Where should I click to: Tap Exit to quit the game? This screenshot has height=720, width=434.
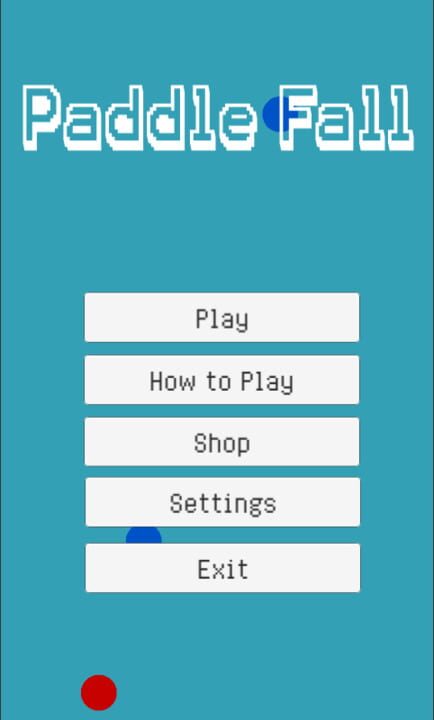click(x=223, y=568)
